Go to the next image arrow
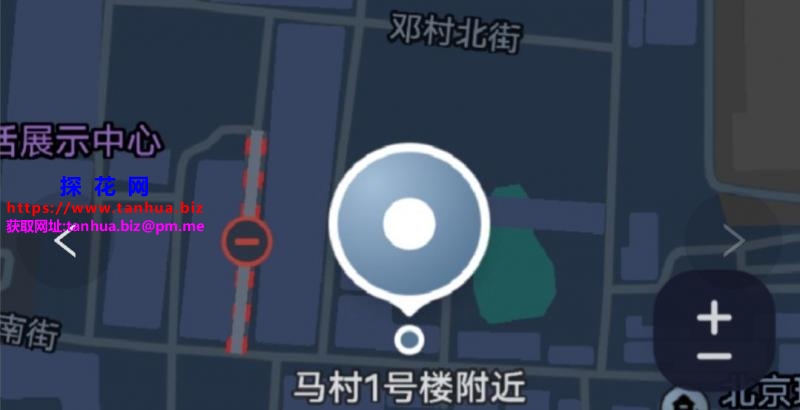The height and width of the screenshot is (410, 800). coord(733,240)
